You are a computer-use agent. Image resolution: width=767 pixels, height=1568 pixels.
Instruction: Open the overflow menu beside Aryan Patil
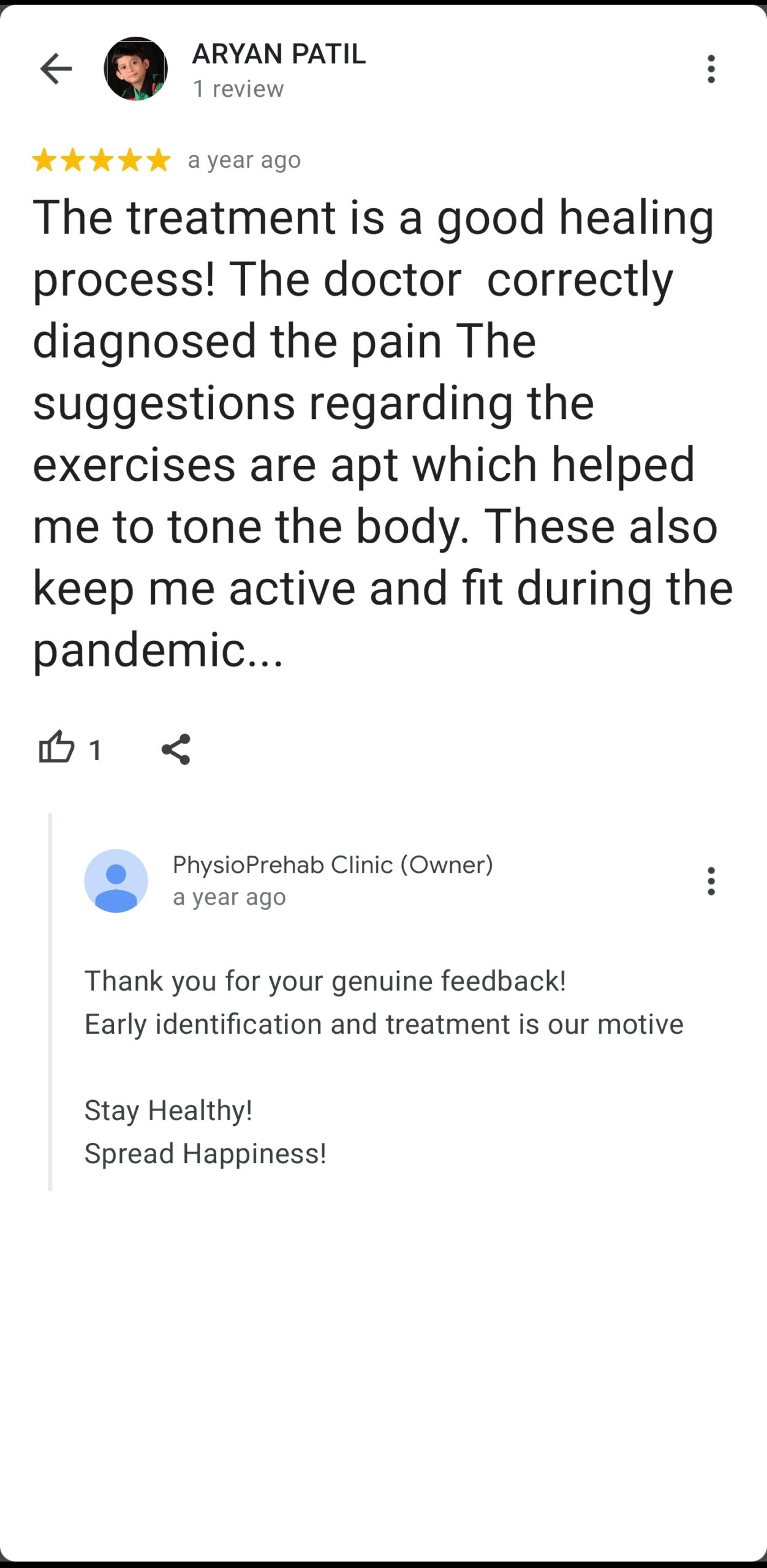click(711, 69)
